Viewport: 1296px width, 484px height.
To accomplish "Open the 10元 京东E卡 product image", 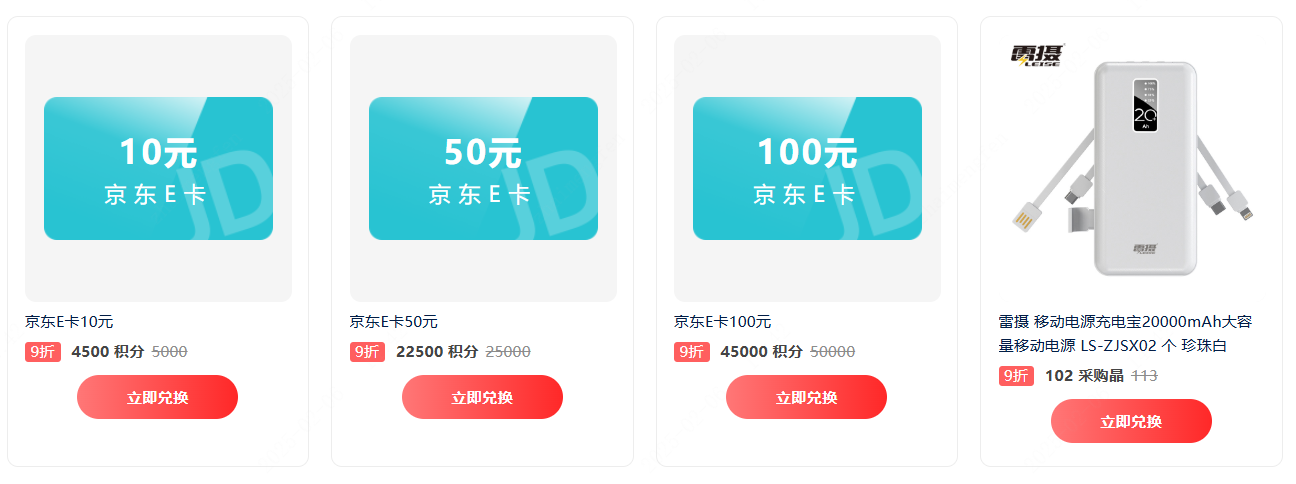I will 158,168.
